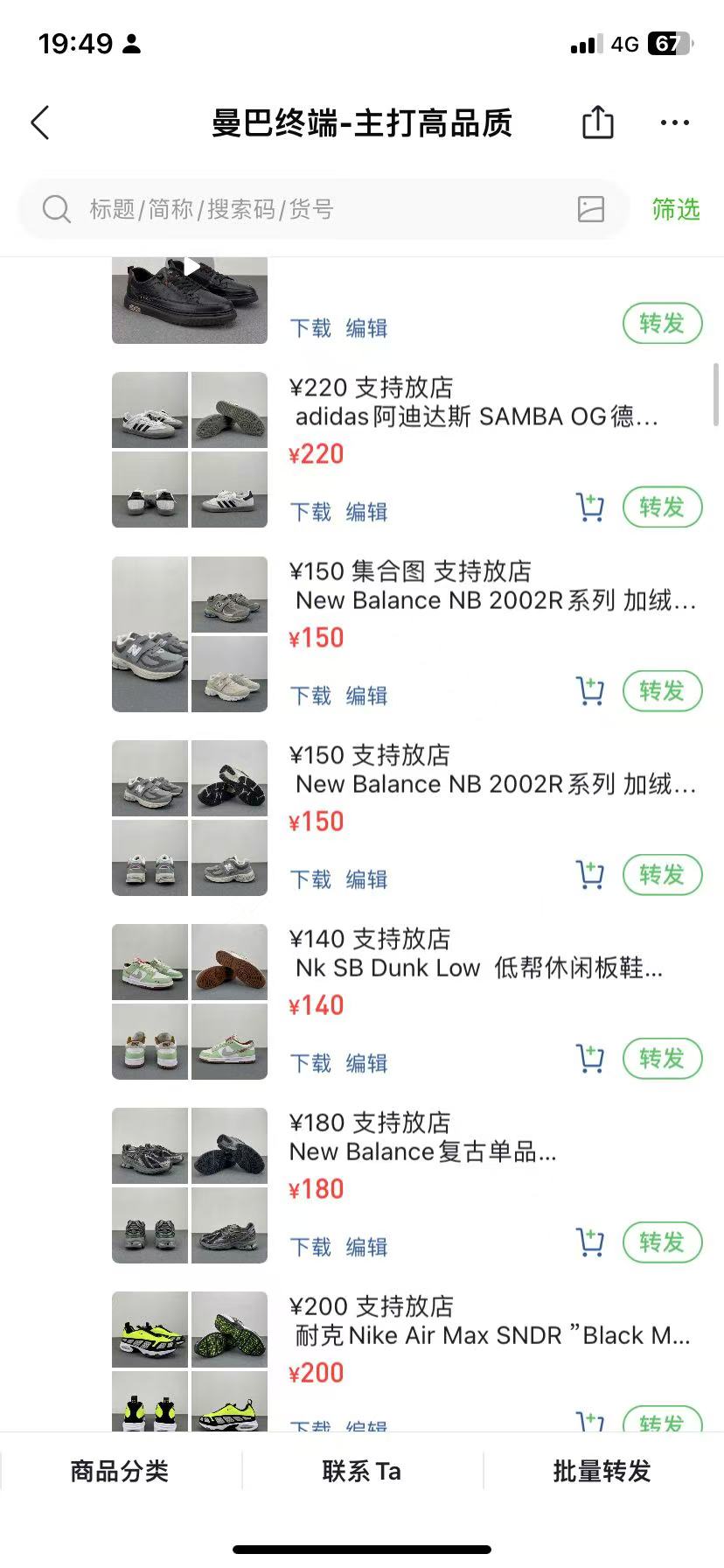Tap 编辑 on the ¥180 New Balance复古单品 item
The width and height of the screenshot is (724, 1568).
click(366, 1247)
